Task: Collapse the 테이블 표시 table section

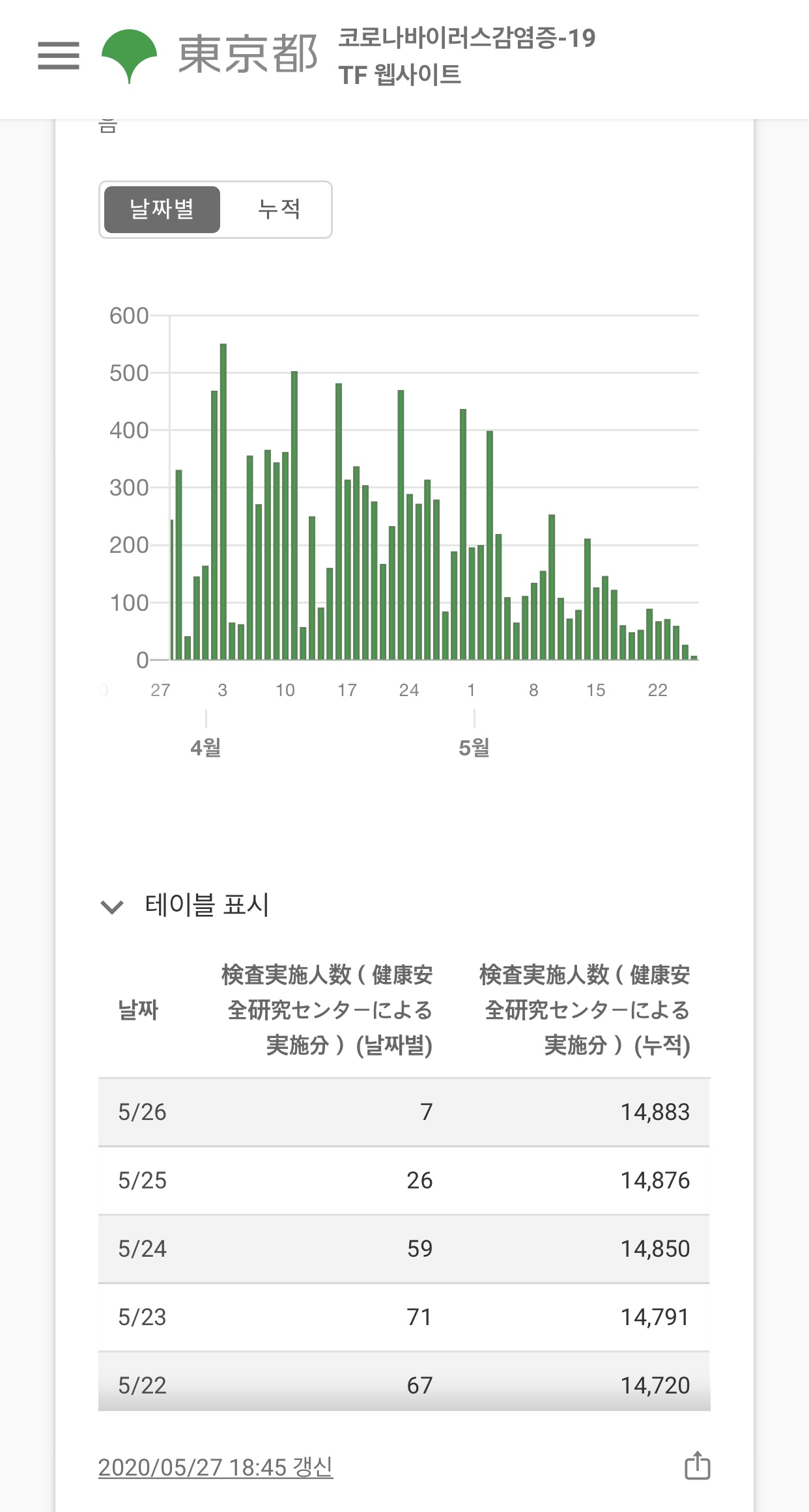Action: (x=185, y=905)
